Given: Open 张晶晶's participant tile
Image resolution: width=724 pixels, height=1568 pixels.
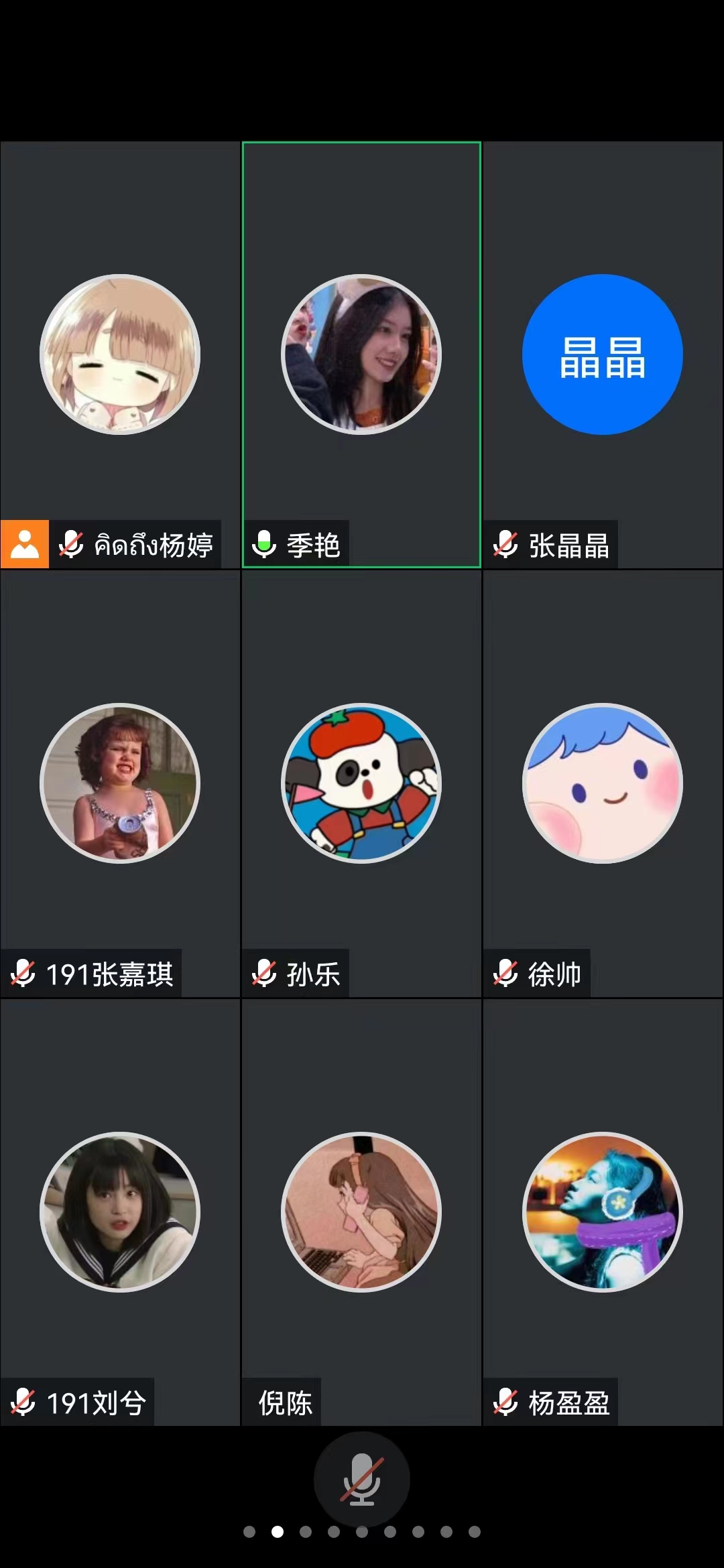Looking at the screenshot, I should coord(602,354).
